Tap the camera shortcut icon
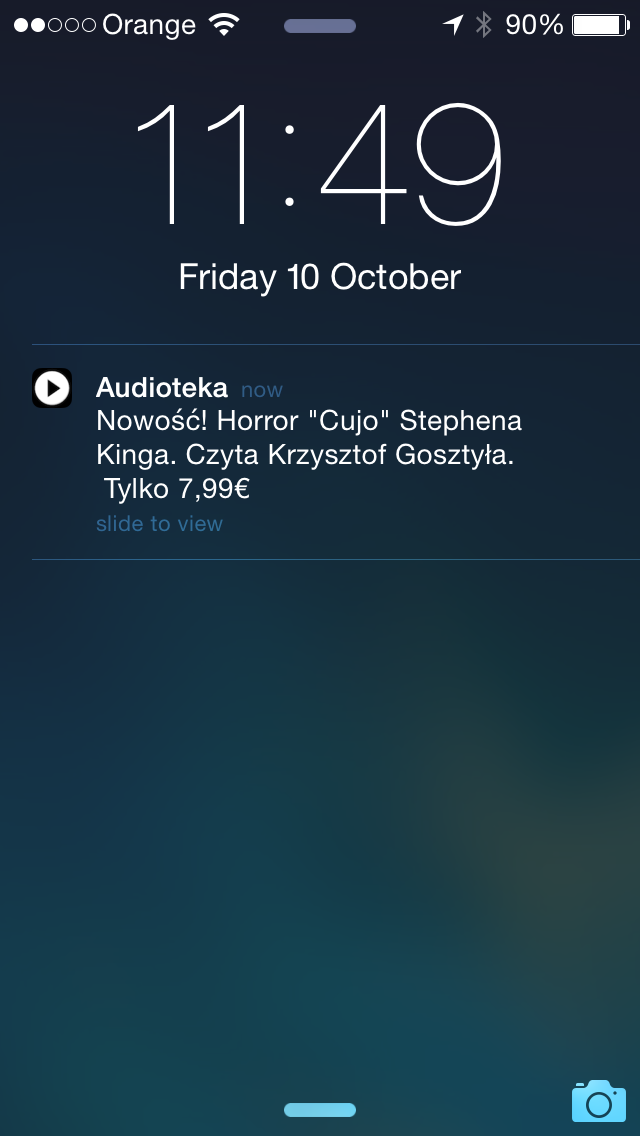 [x=598, y=1101]
